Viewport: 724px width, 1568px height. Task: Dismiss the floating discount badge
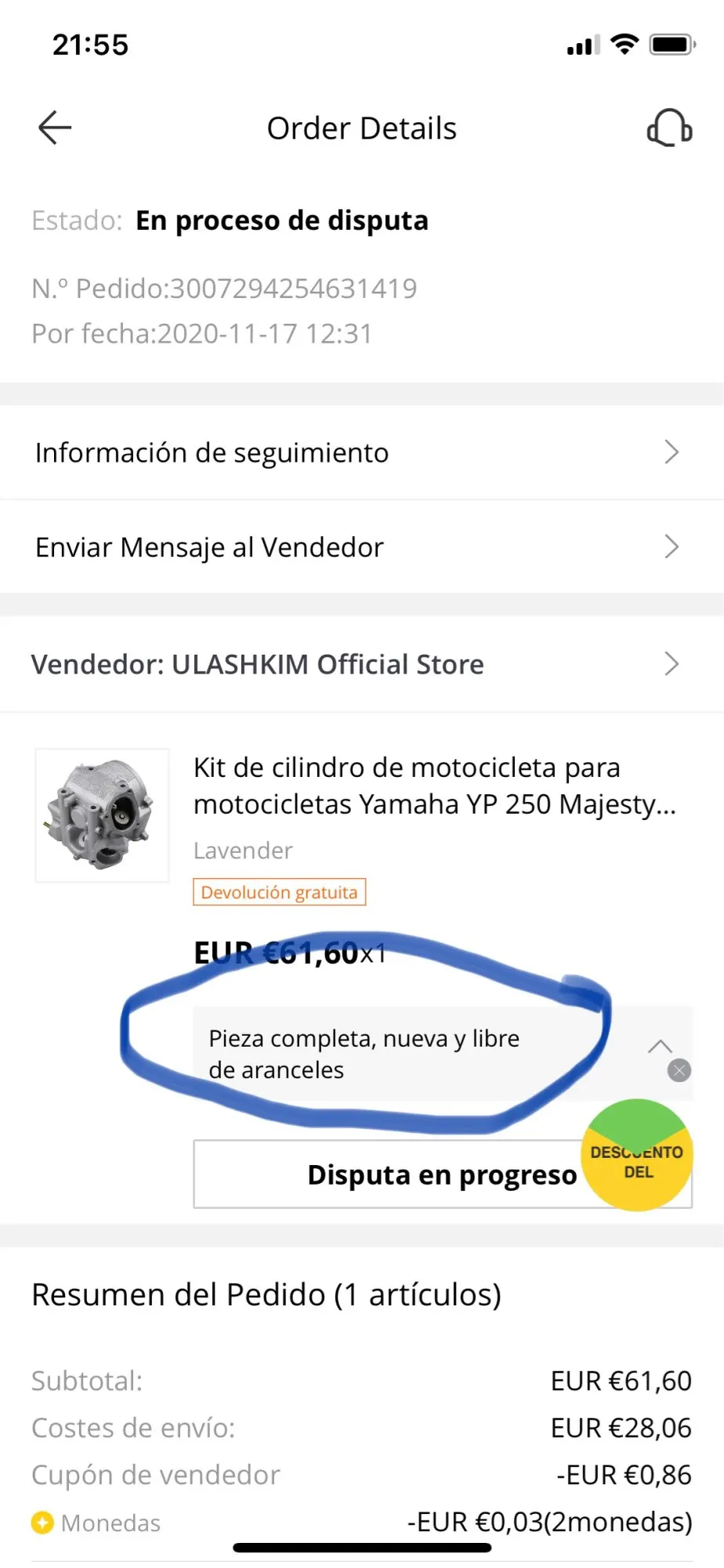tap(679, 1070)
